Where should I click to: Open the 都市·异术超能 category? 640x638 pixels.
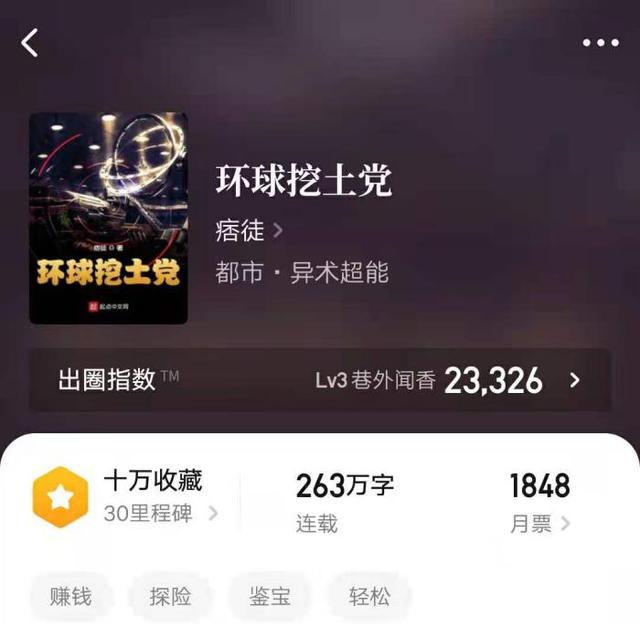pos(301,272)
